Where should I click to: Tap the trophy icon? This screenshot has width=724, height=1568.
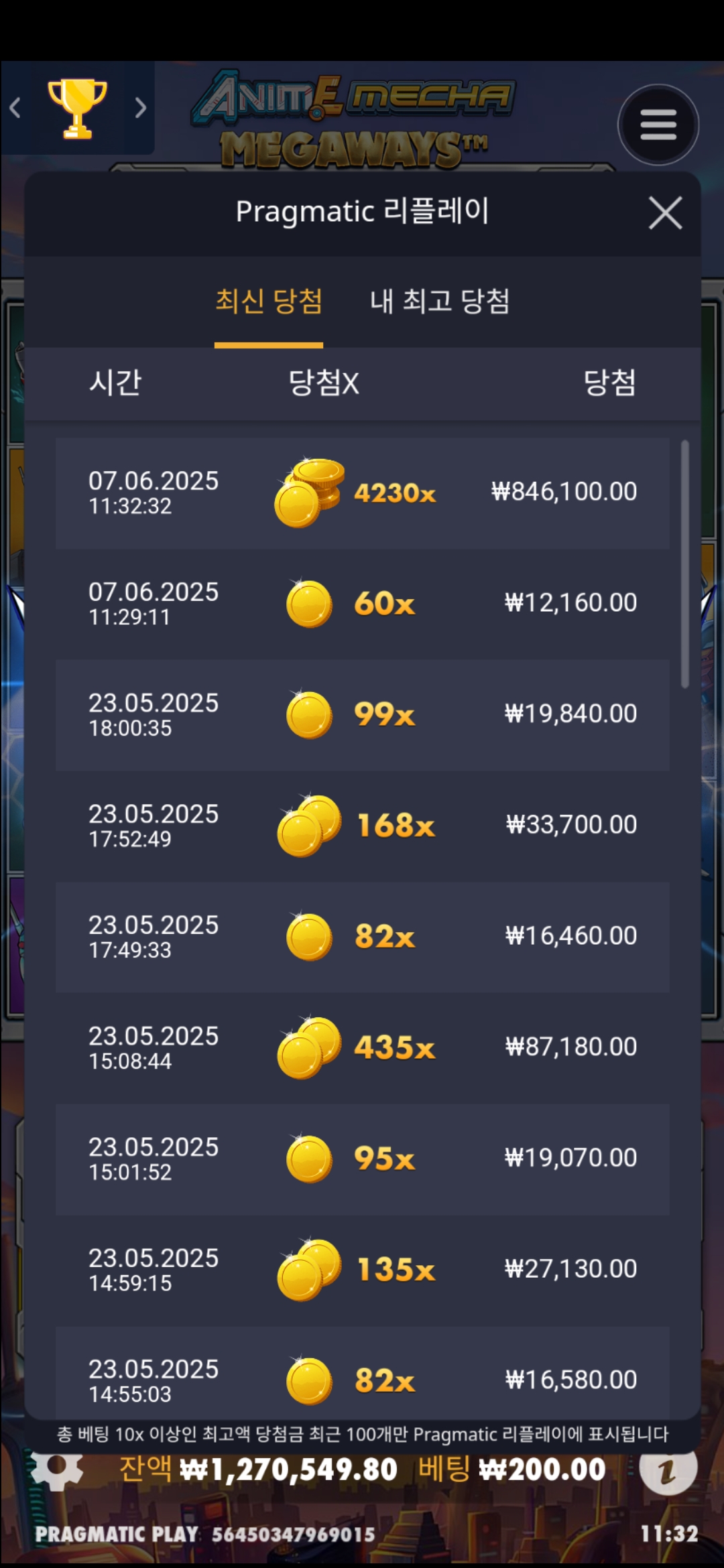(77, 108)
